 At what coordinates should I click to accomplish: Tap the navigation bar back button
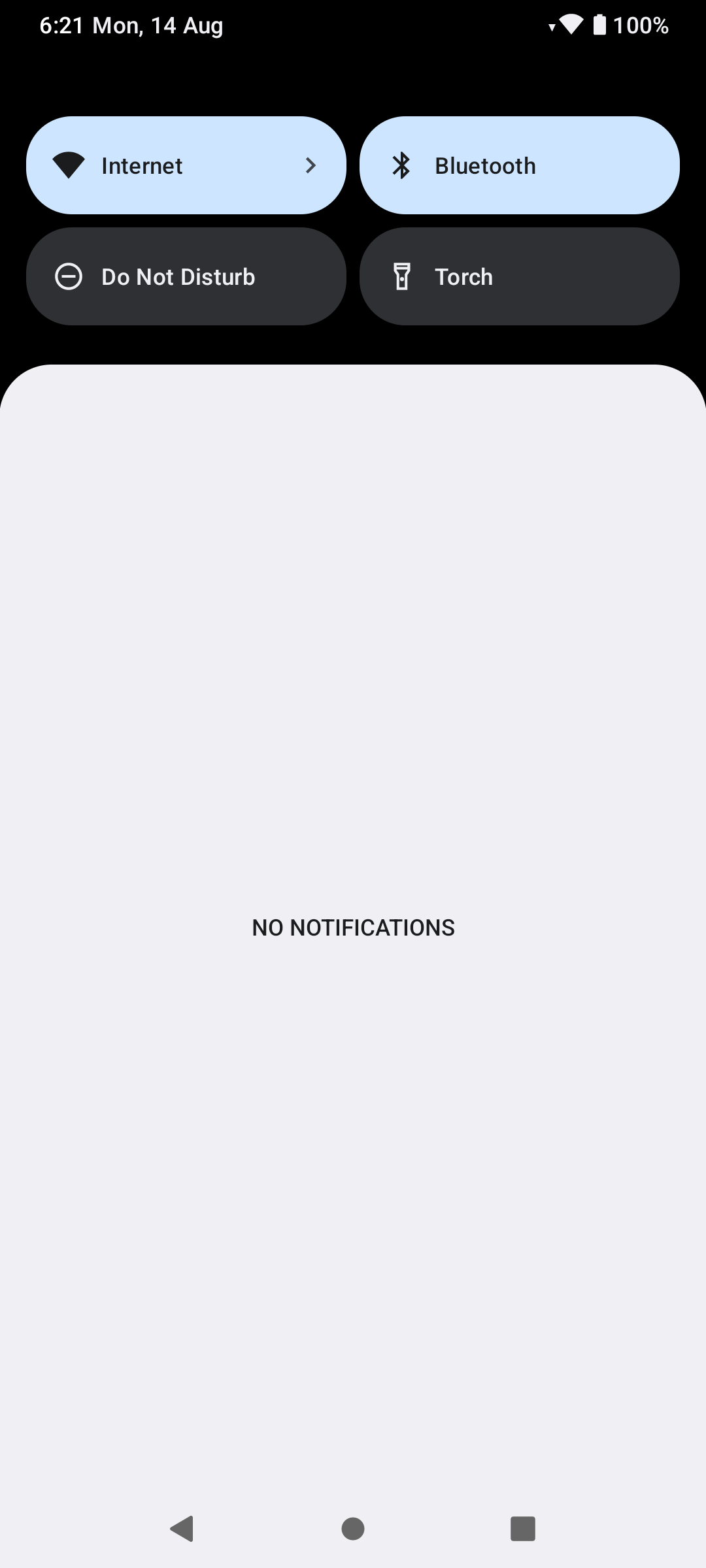tap(182, 1528)
